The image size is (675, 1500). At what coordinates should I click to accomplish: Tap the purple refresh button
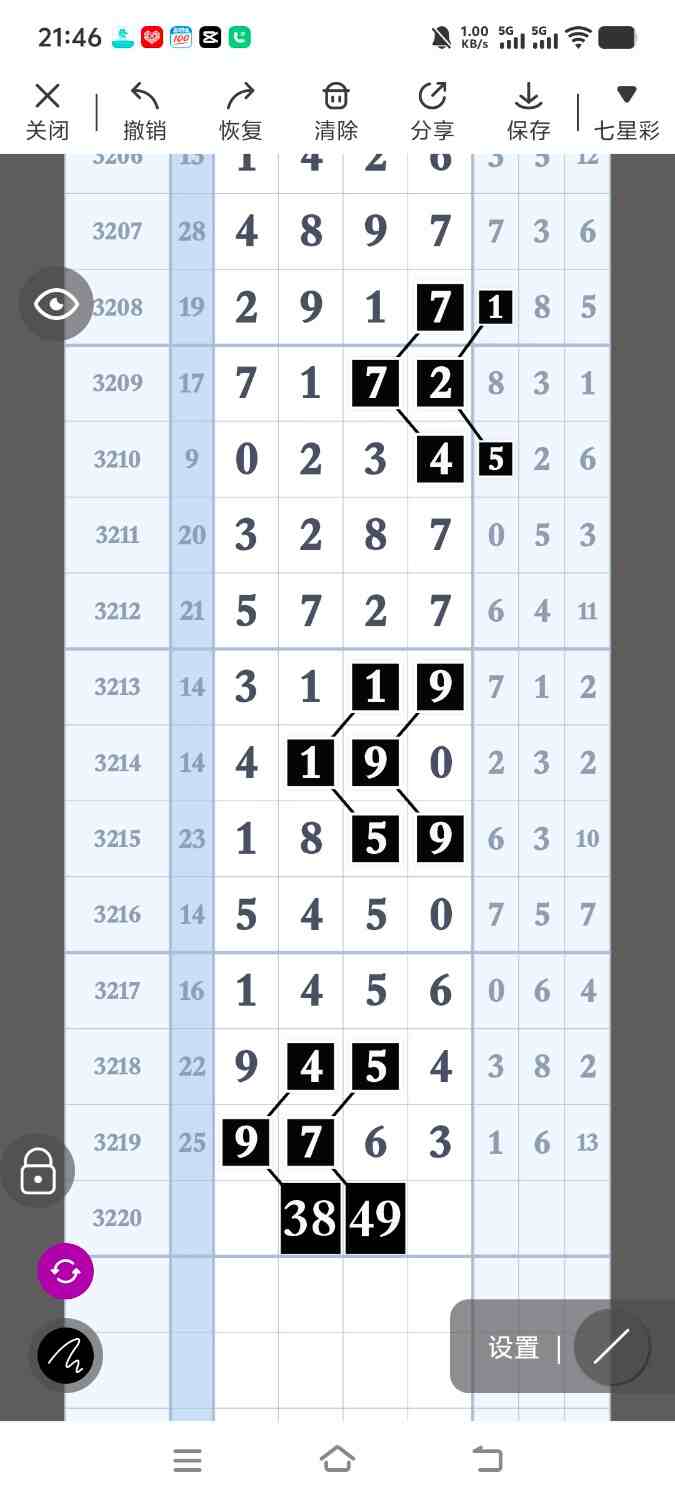tap(65, 1271)
